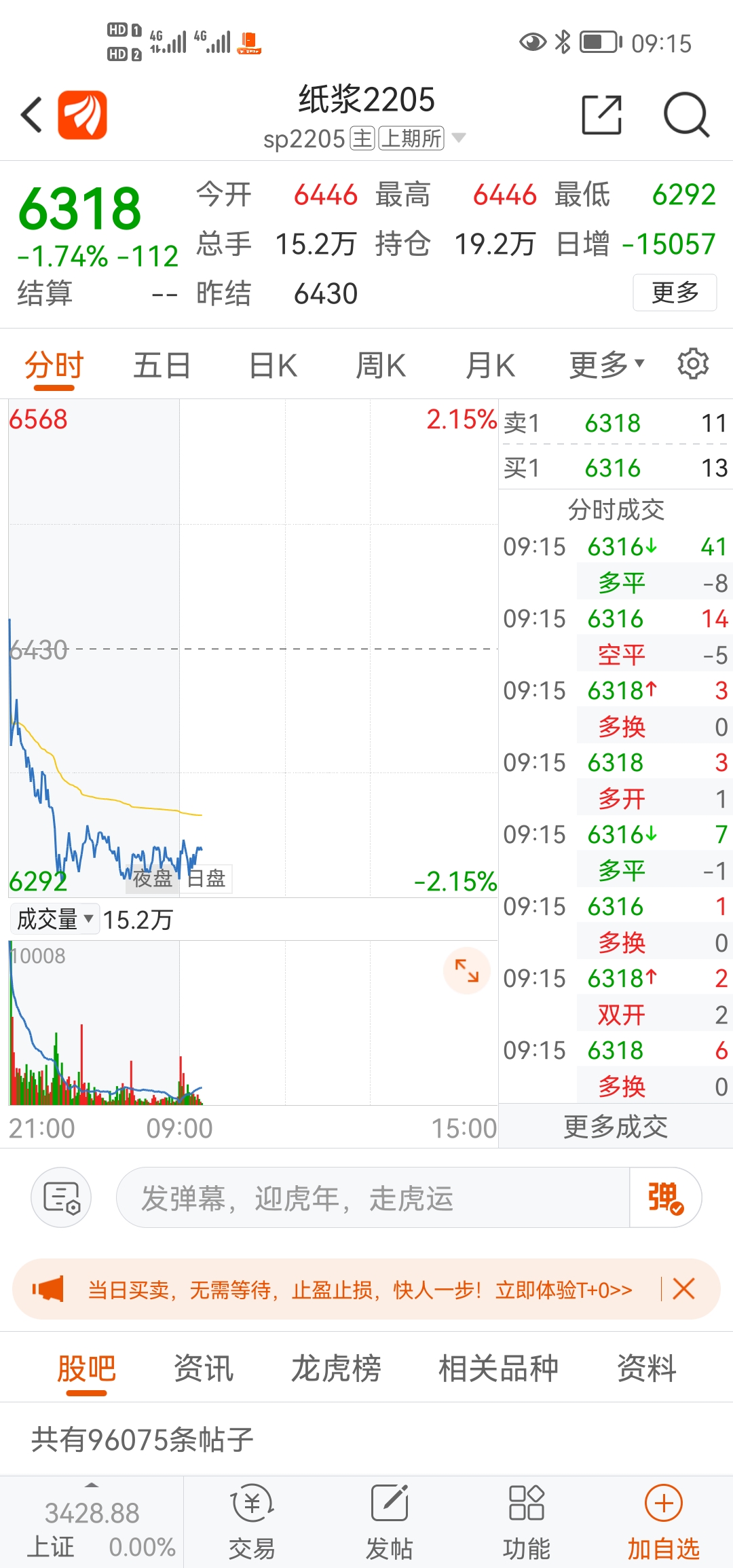Toggle the 弹 danmaku button
Image resolution: width=733 pixels, height=1568 pixels.
coord(665,1198)
